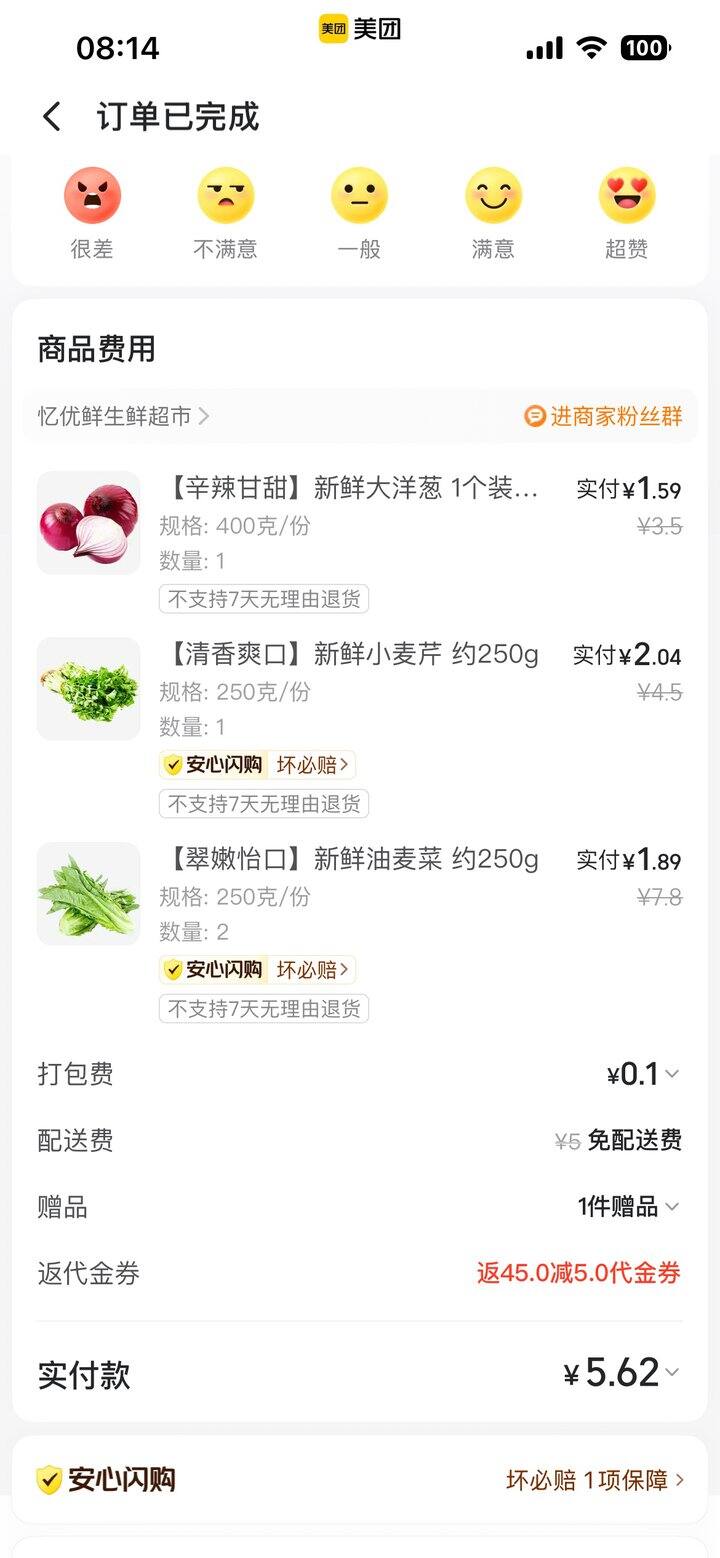Open the 忆优鲜生鲜超市 store page
Image resolution: width=720 pixels, height=1558 pixels.
[x=123, y=416]
